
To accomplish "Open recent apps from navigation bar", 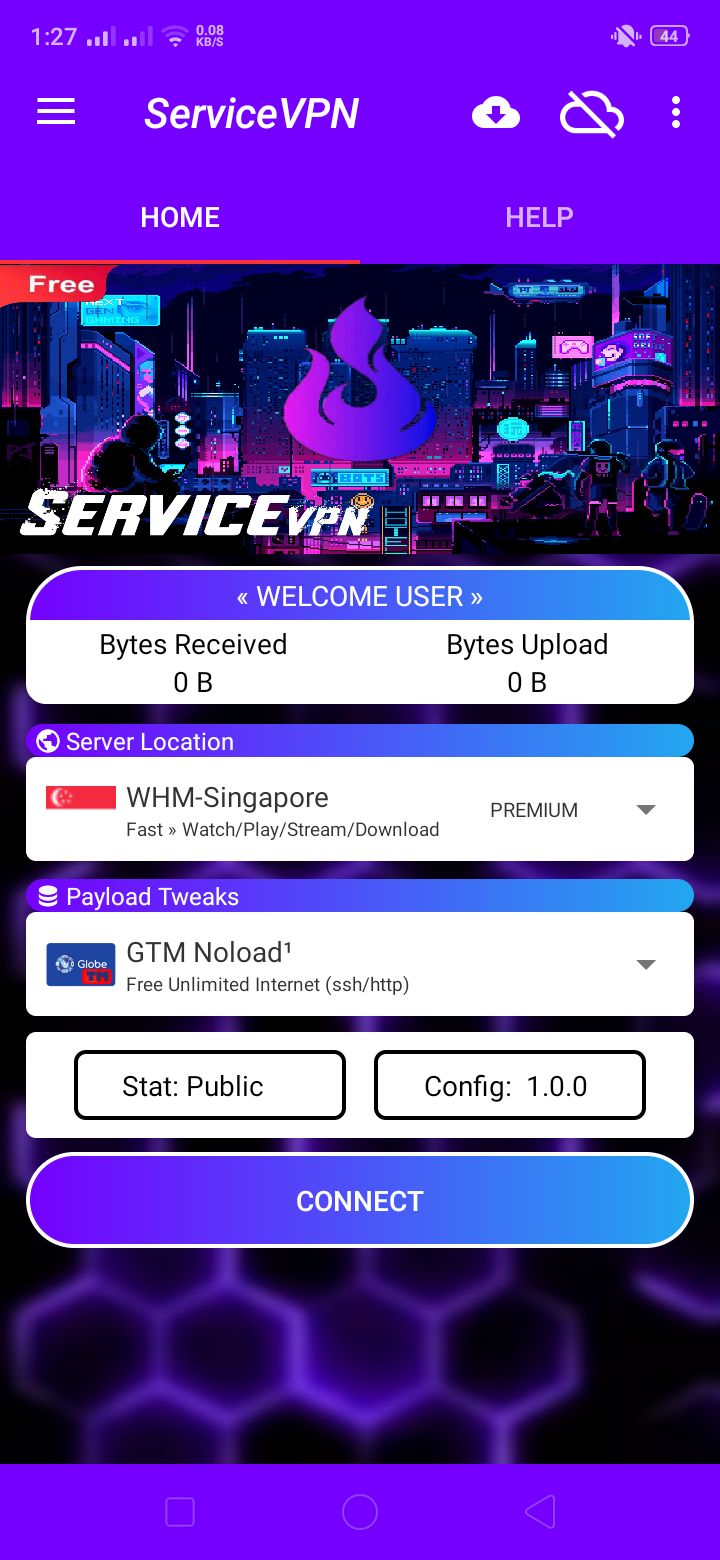I will (x=180, y=1512).
